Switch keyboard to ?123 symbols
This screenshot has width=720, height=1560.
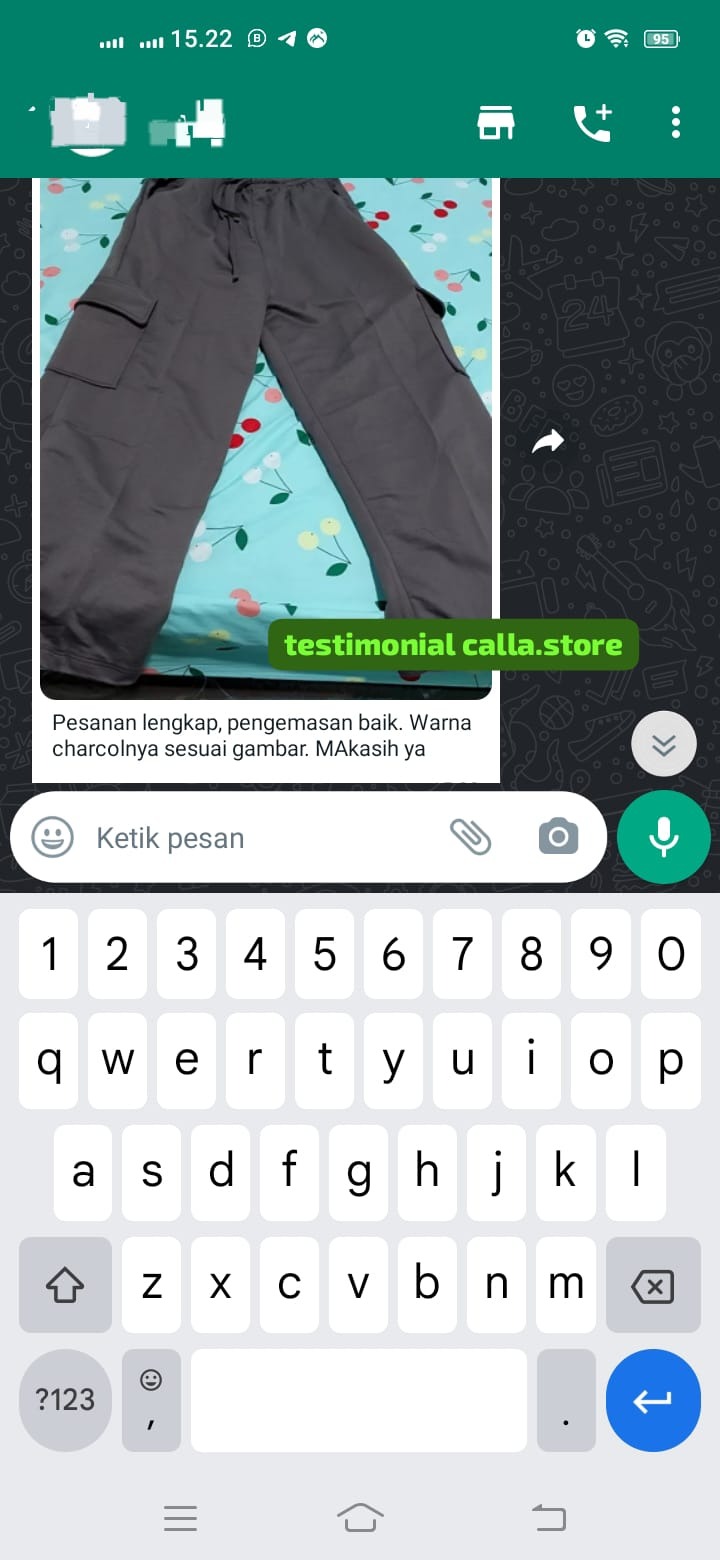[65, 1400]
